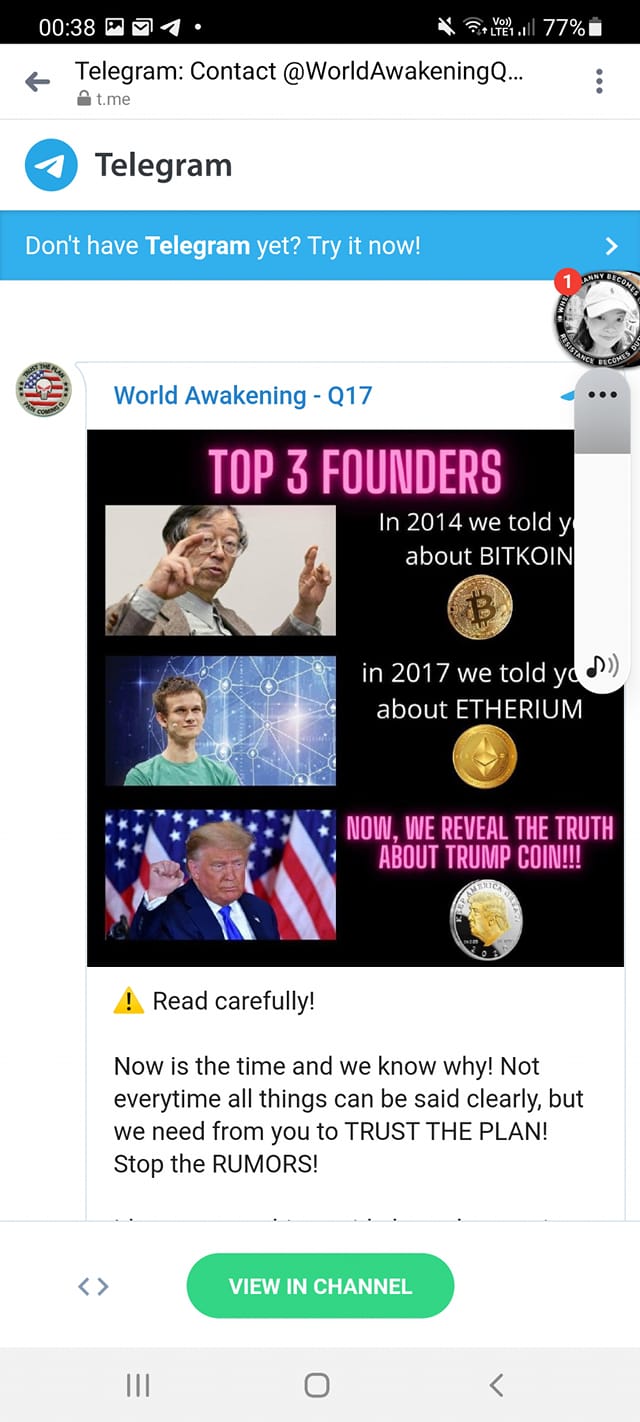Tap the floating panel's three-dot handle
640x1422 pixels.
pos(603,395)
